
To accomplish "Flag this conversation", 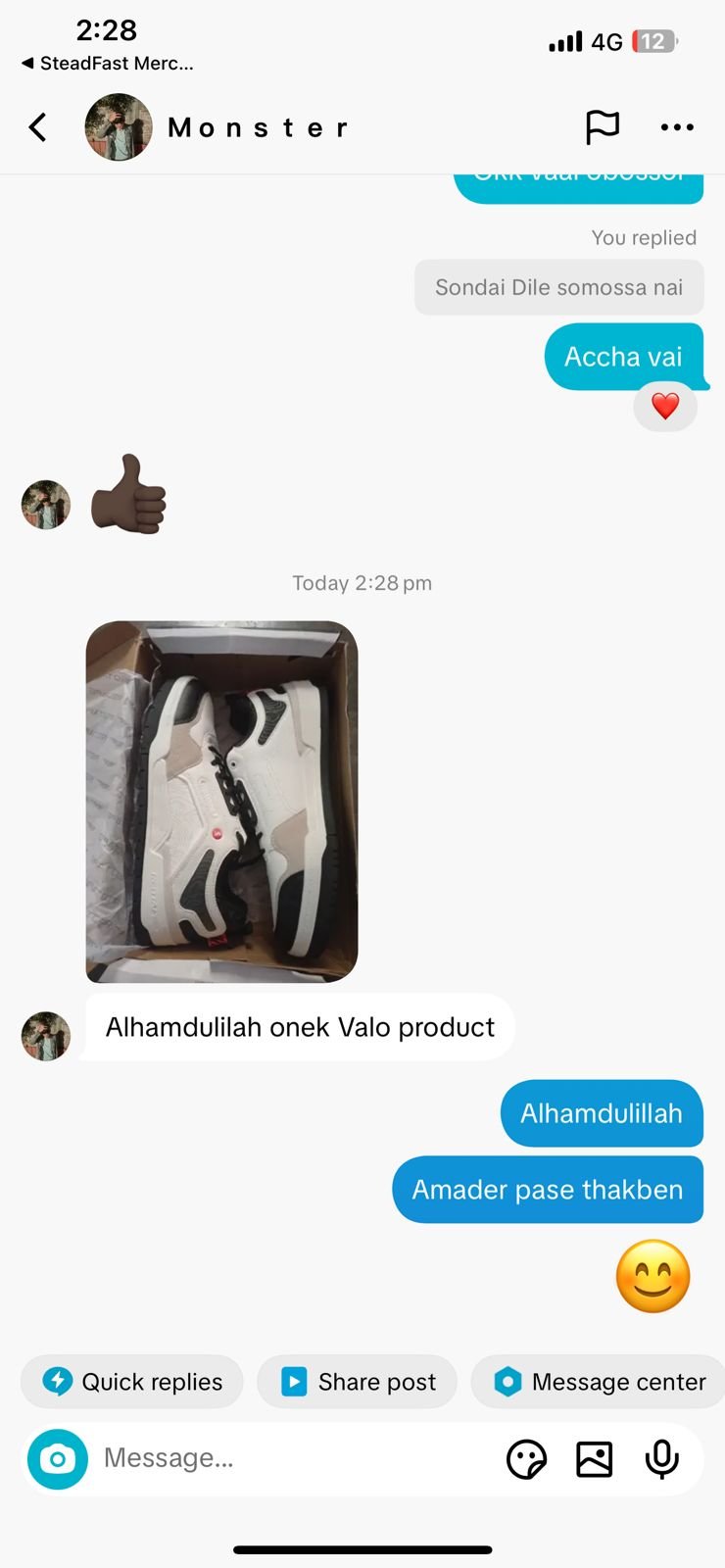I will coord(602,127).
